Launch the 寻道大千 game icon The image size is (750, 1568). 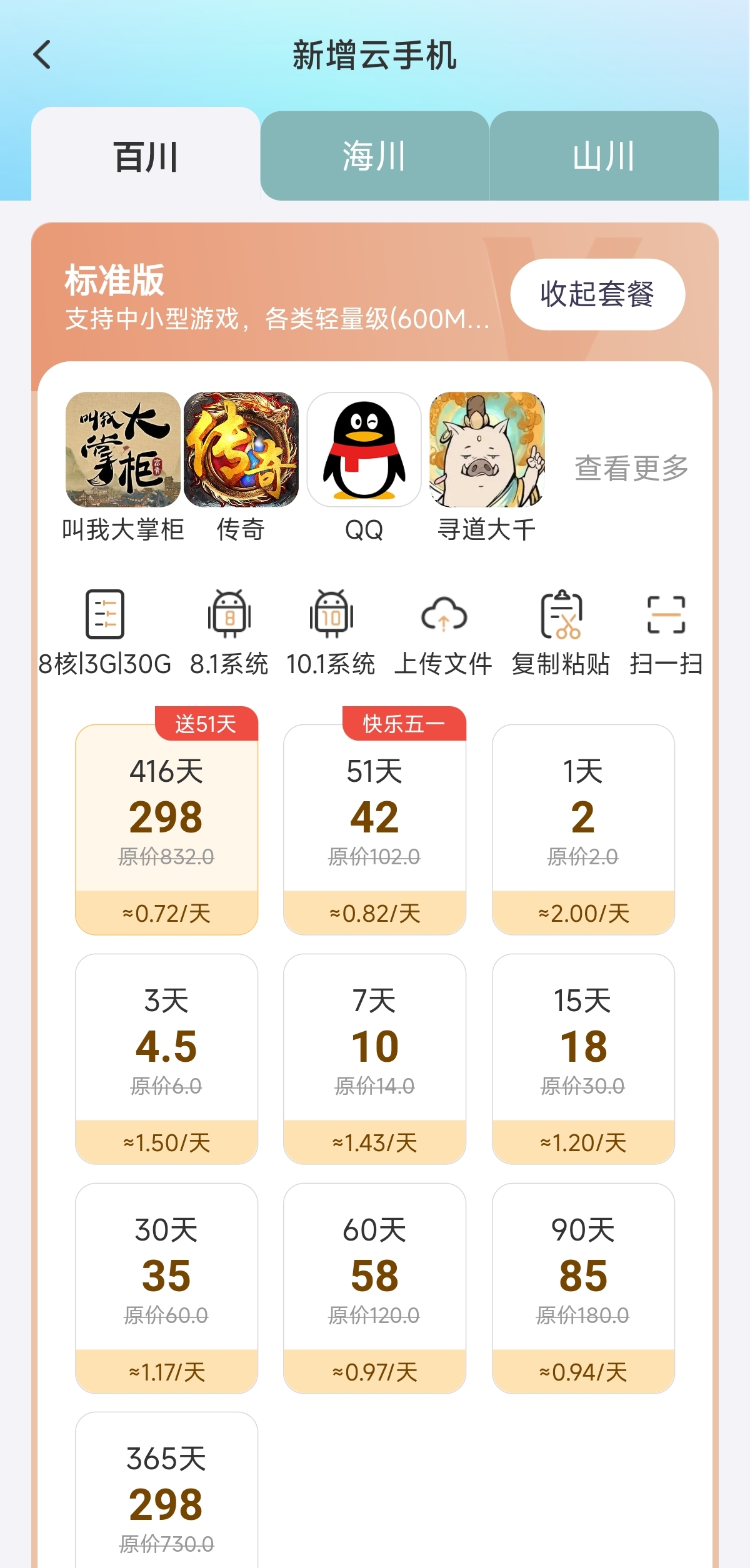coord(484,455)
